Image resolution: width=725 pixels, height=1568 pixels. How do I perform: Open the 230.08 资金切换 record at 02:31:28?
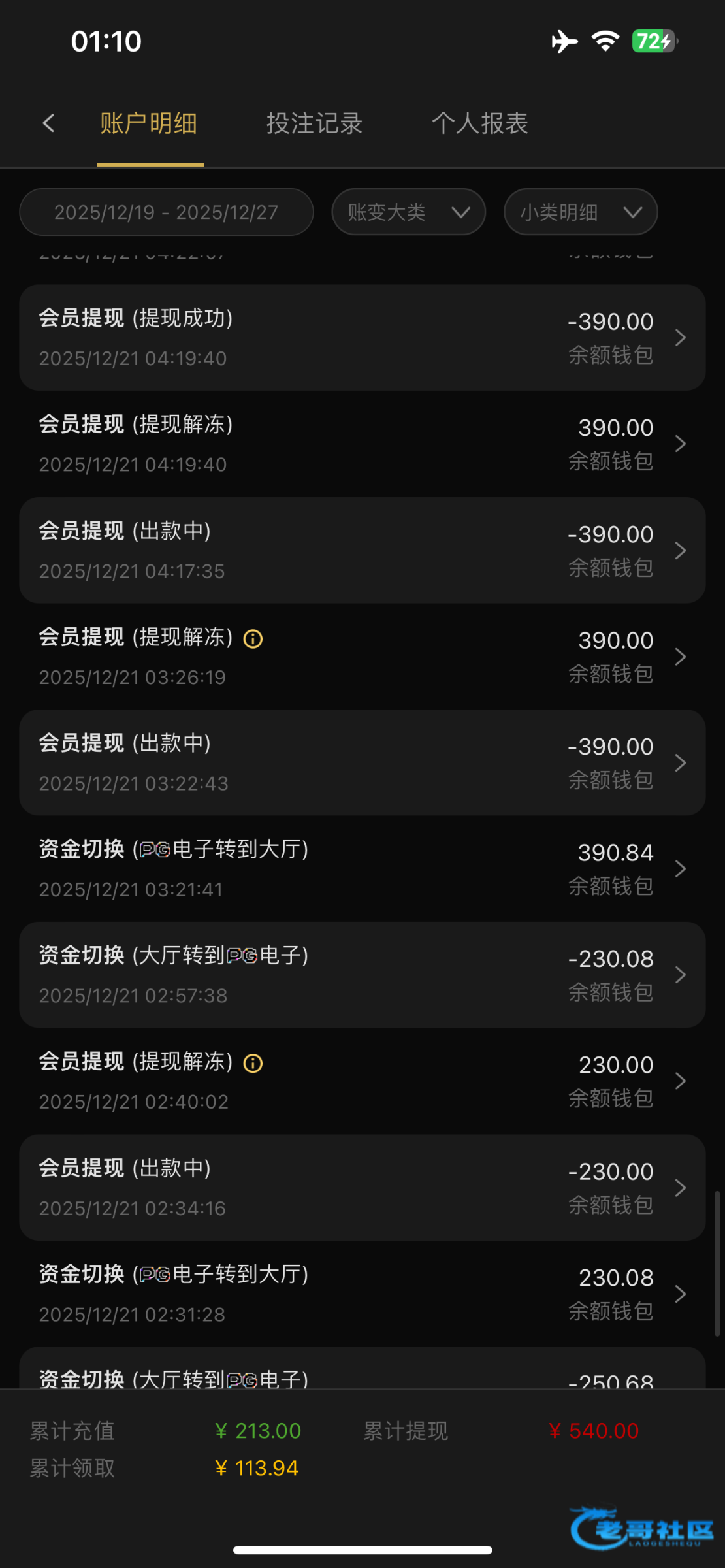coord(362,1294)
